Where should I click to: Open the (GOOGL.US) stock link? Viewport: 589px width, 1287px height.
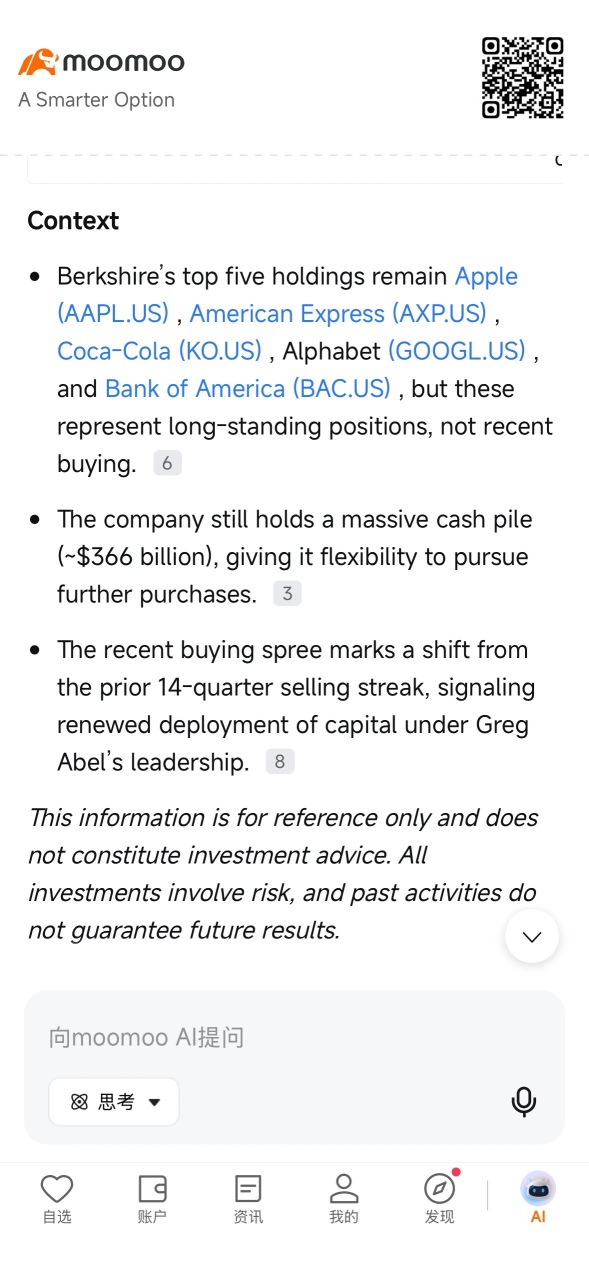[x=456, y=351]
